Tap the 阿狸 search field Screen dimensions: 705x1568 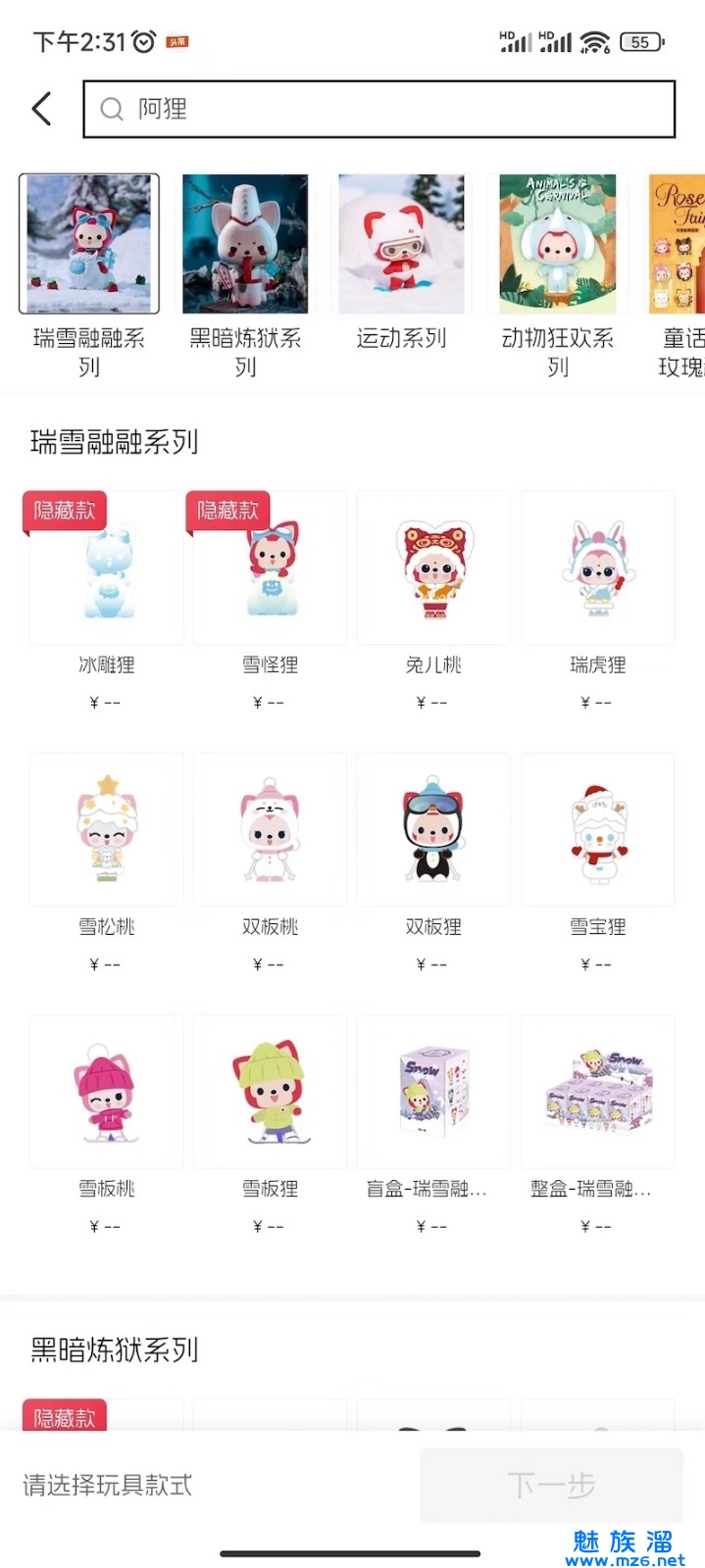(379, 109)
